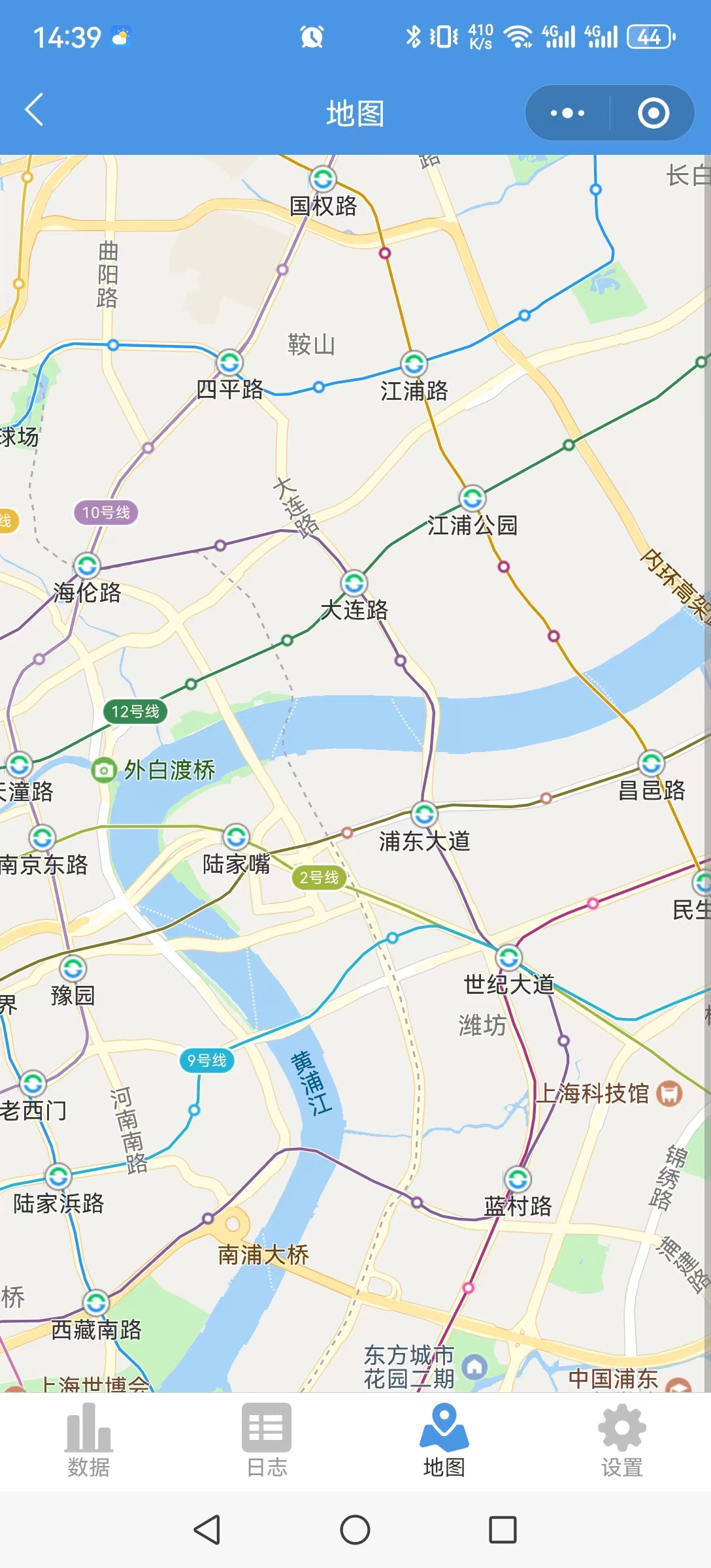Open the 设置 tab
The width and height of the screenshot is (711, 1568).
[621, 1441]
